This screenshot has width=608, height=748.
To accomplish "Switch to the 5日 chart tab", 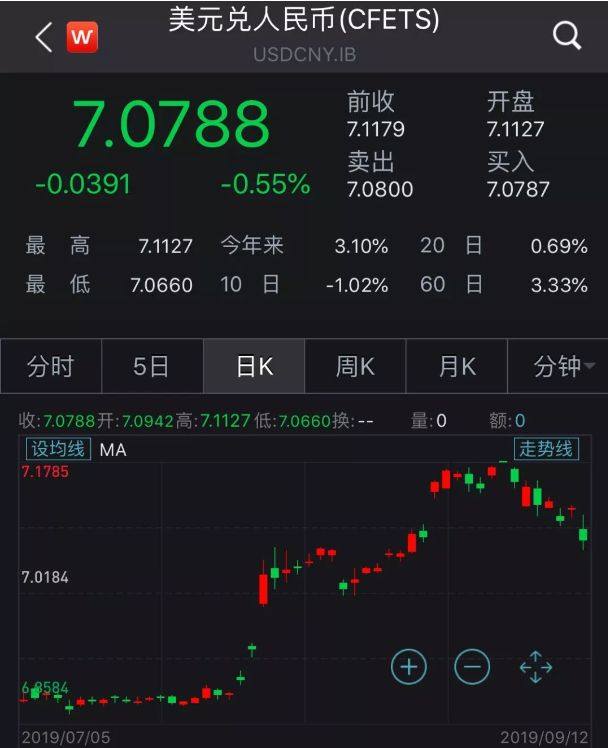I will click(x=152, y=367).
